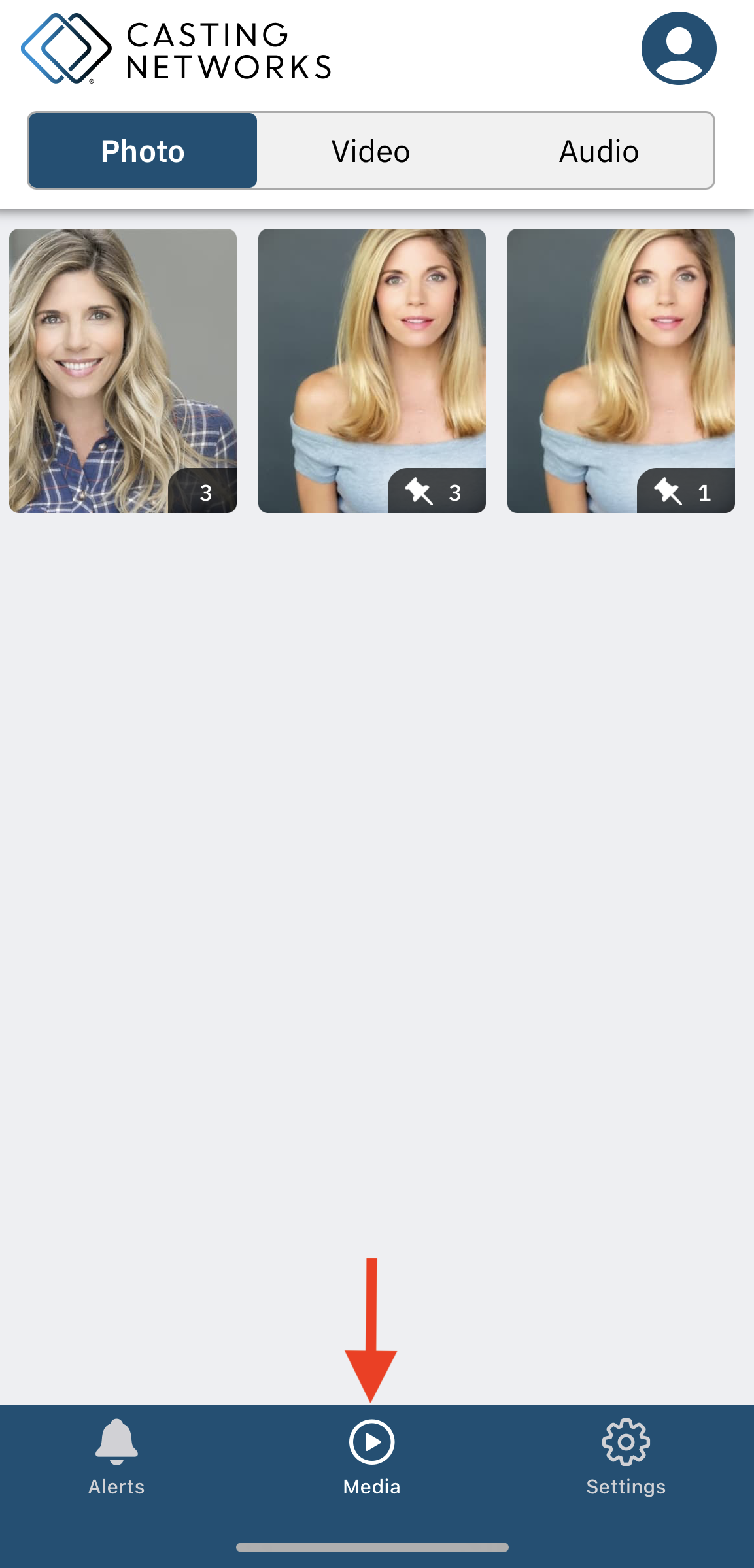Open the profile avatar icon

pos(679,48)
